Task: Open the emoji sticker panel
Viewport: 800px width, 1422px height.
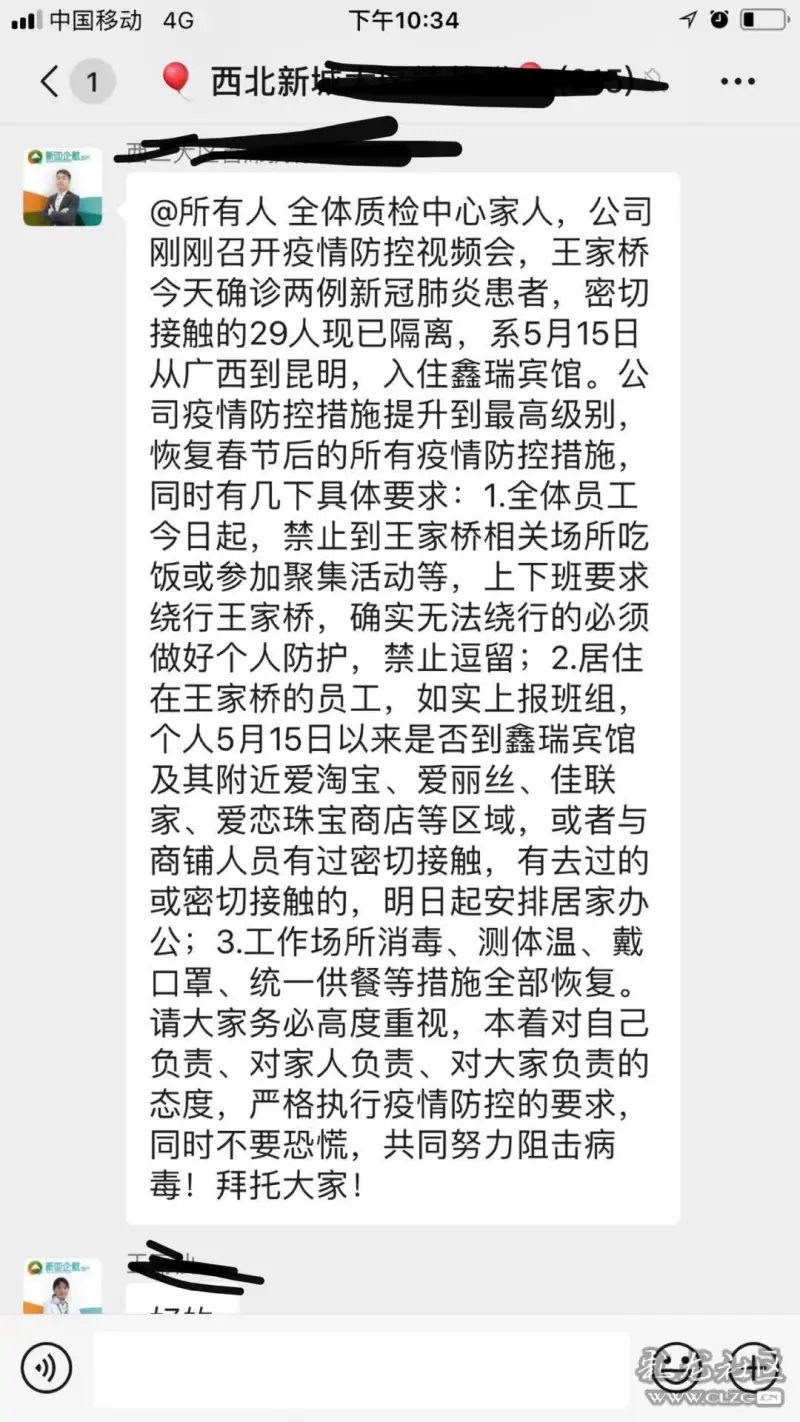Action: [x=677, y=1368]
